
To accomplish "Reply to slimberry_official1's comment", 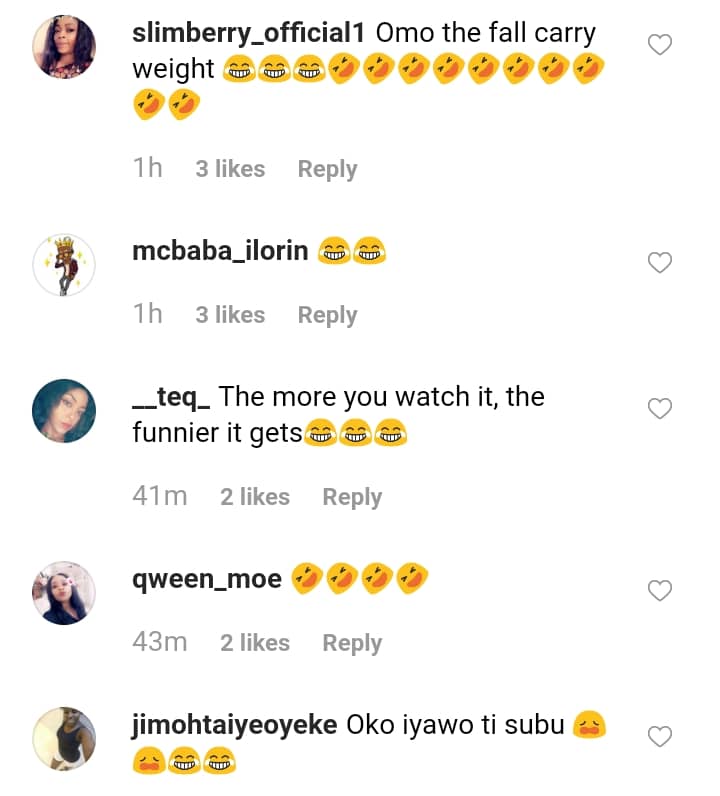I will point(327,169).
